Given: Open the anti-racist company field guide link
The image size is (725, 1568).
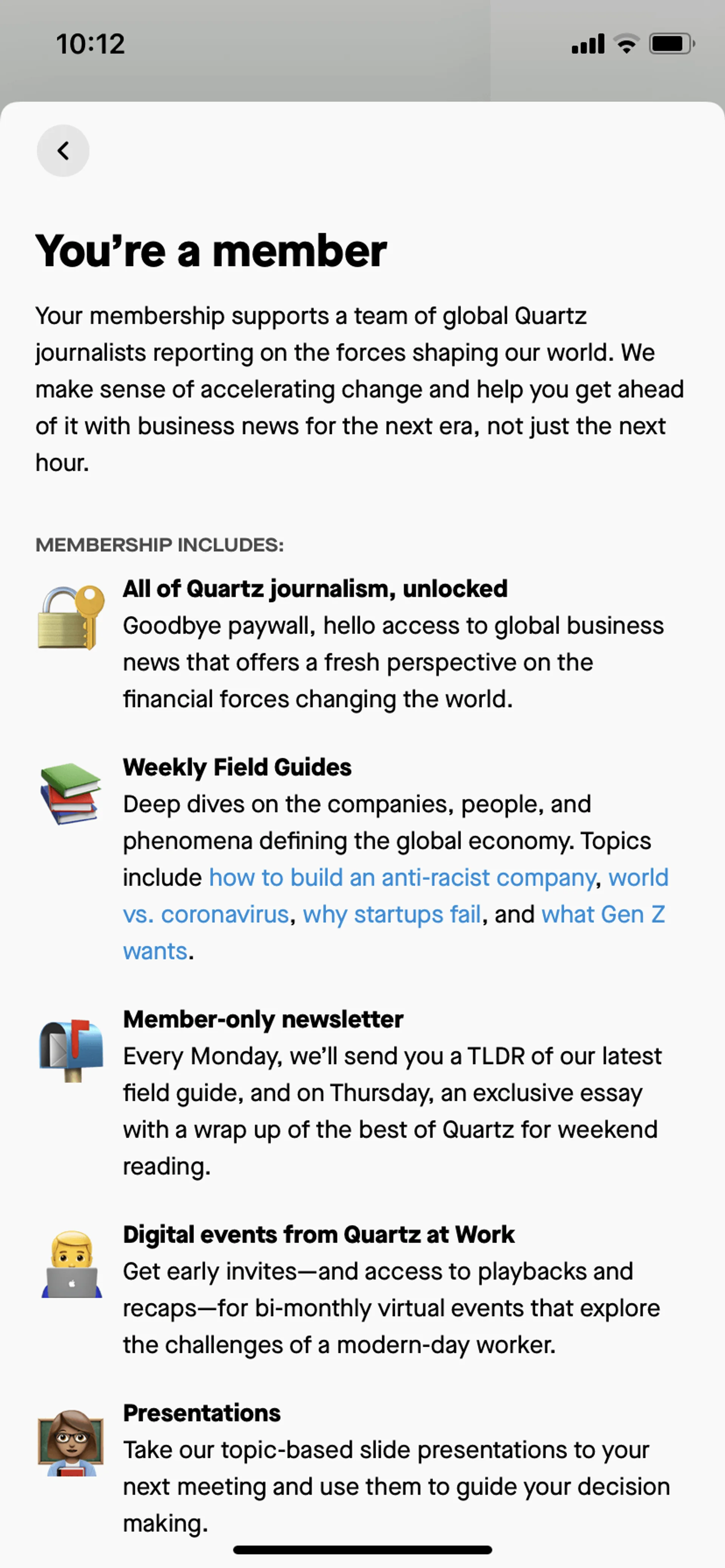Looking at the screenshot, I should pos(401,877).
